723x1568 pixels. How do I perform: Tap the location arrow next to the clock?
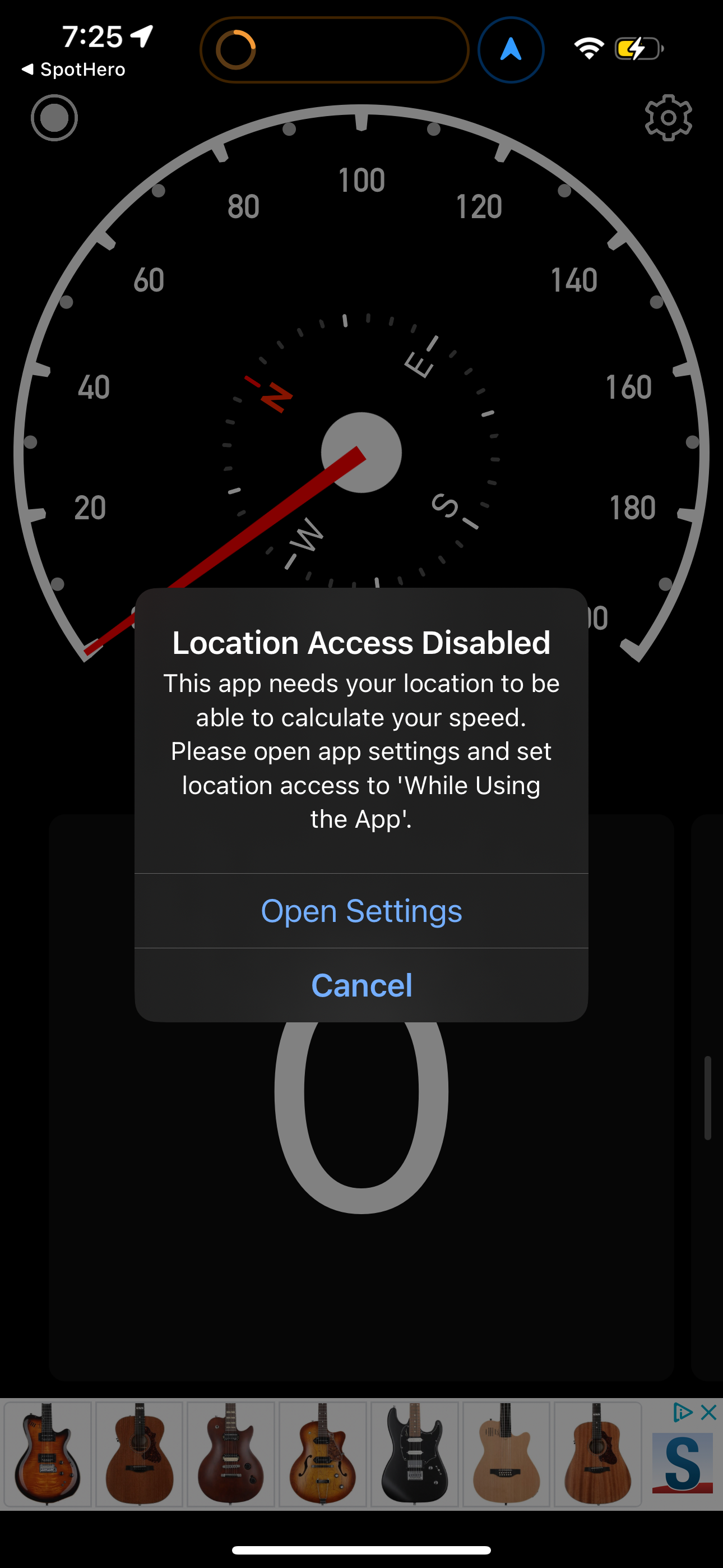tap(141, 36)
